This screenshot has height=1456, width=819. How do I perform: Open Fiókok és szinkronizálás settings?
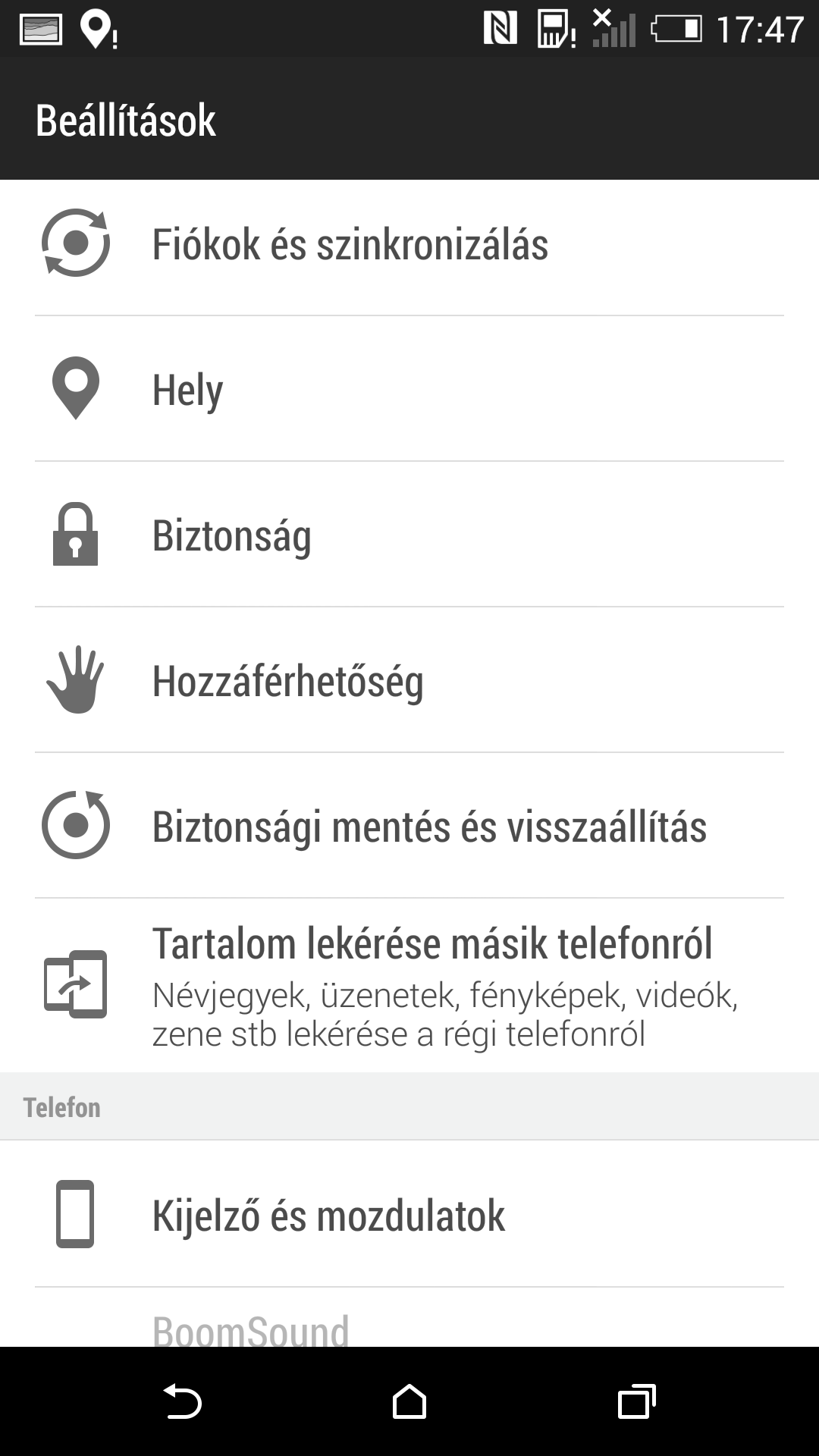[409, 244]
